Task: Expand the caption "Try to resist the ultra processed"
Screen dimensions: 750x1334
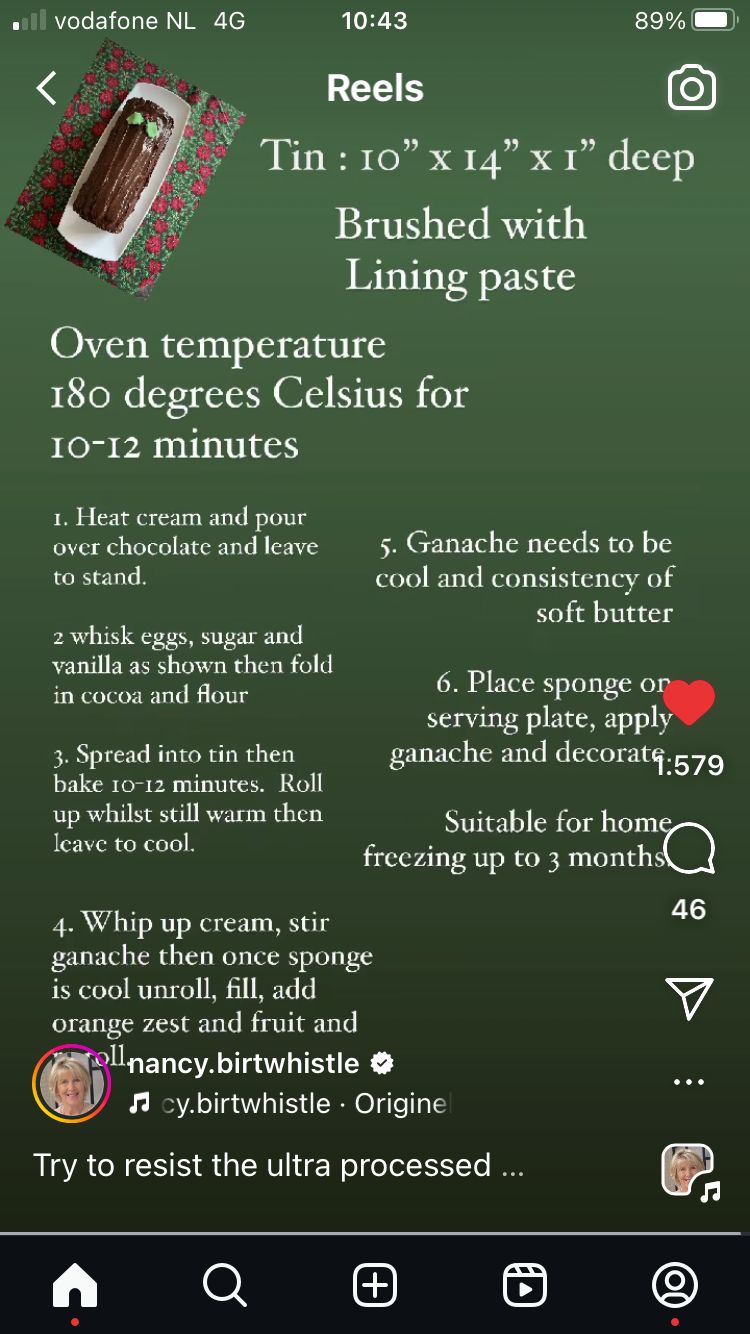Action: (278, 1165)
